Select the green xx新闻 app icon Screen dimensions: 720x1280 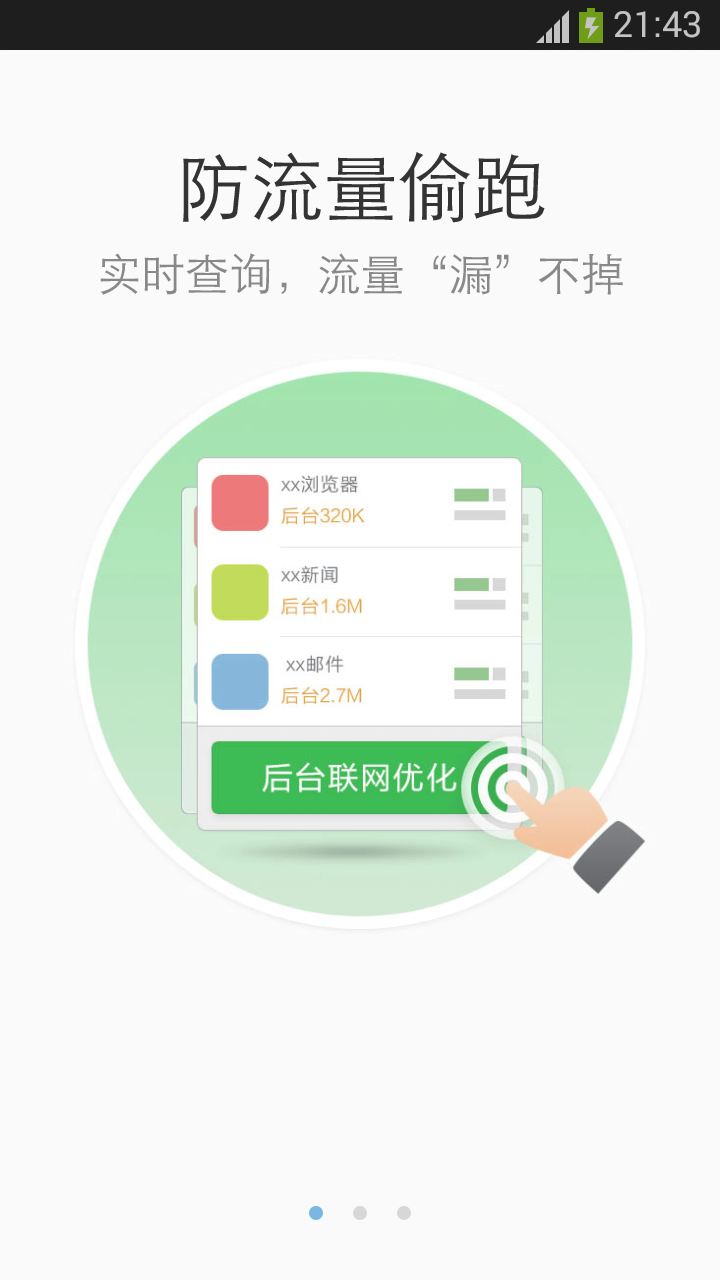coord(238,590)
